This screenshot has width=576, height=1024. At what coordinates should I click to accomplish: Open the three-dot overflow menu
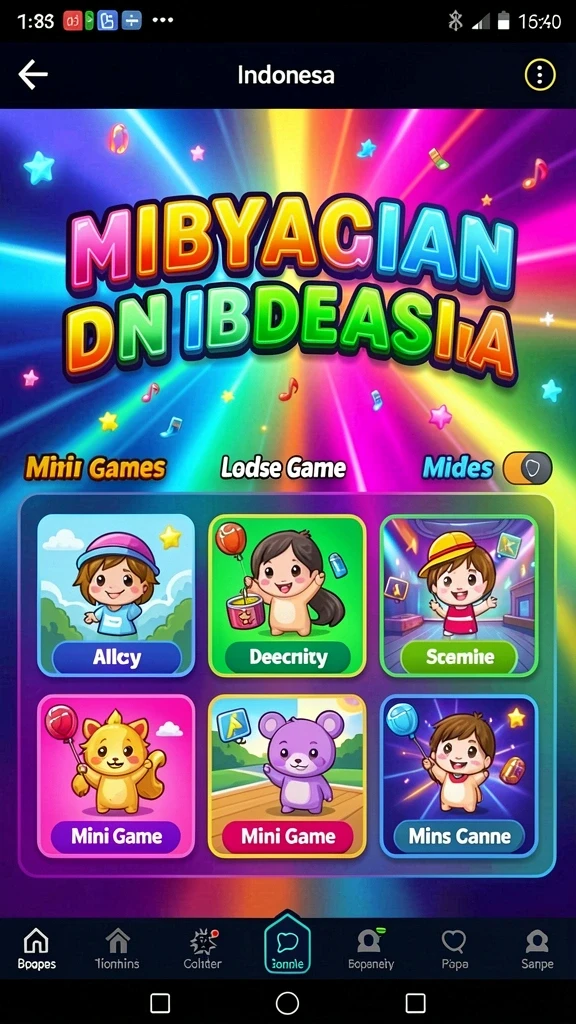click(539, 75)
